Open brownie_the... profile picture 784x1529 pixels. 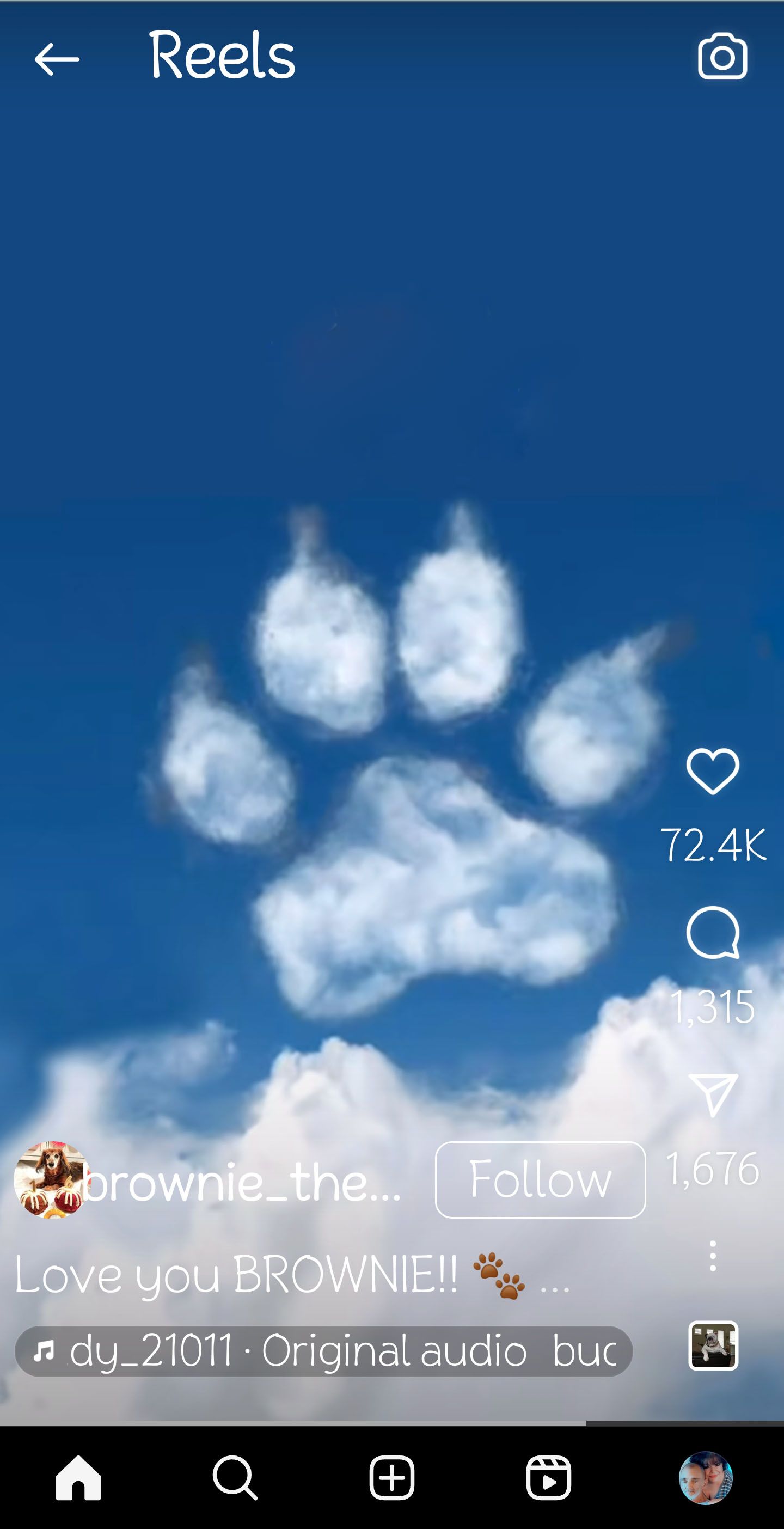(52, 1179)
